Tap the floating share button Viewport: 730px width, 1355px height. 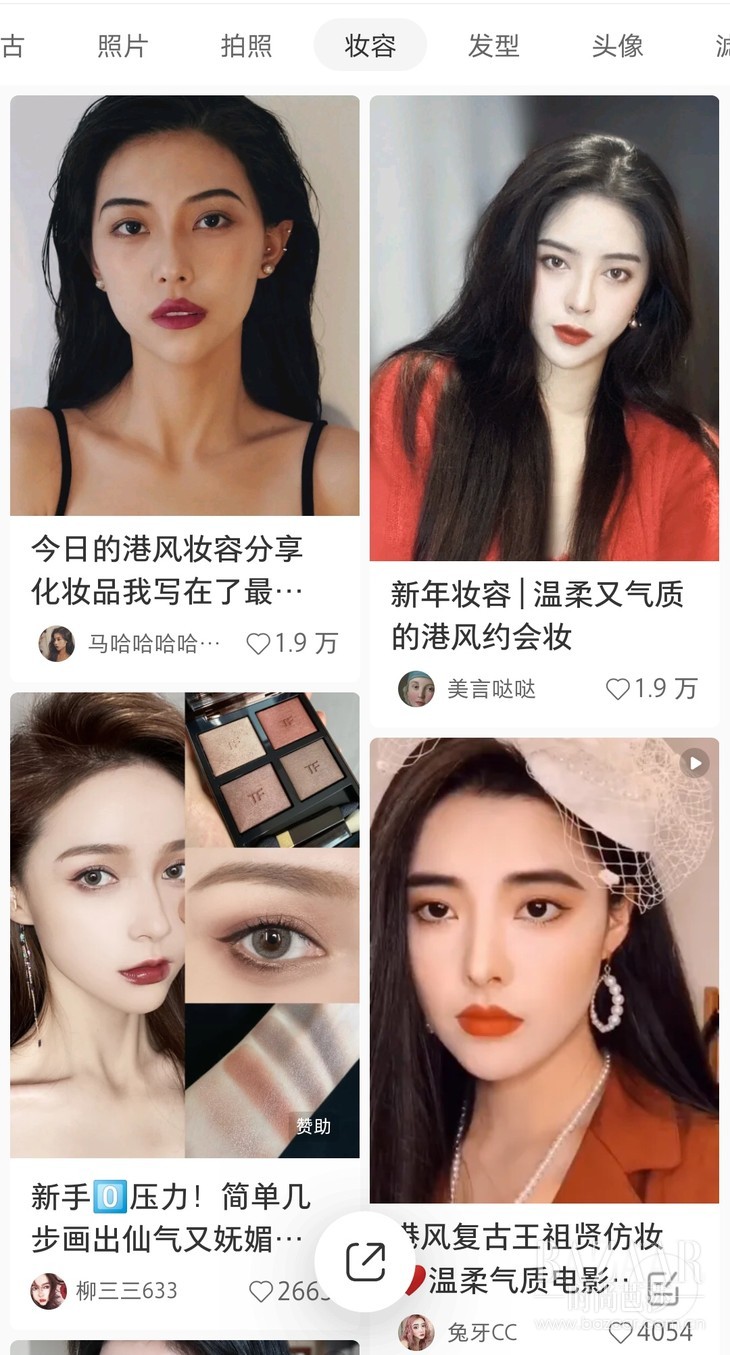[x=365, y=1262]
